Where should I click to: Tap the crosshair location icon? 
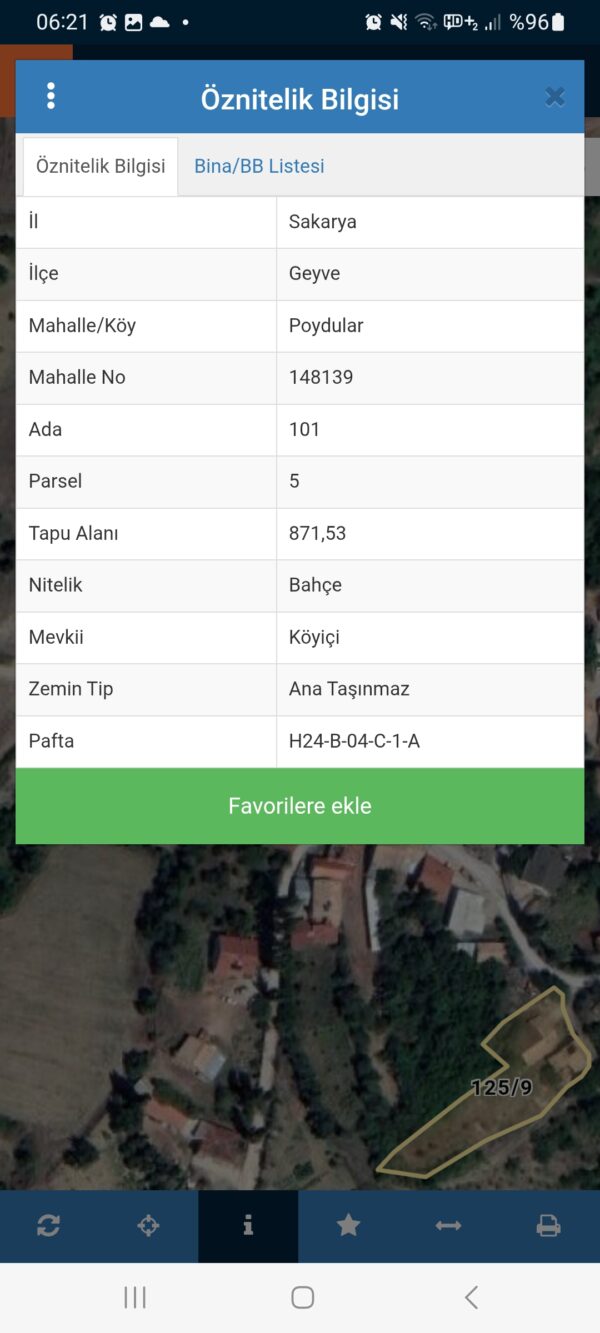148,1225
